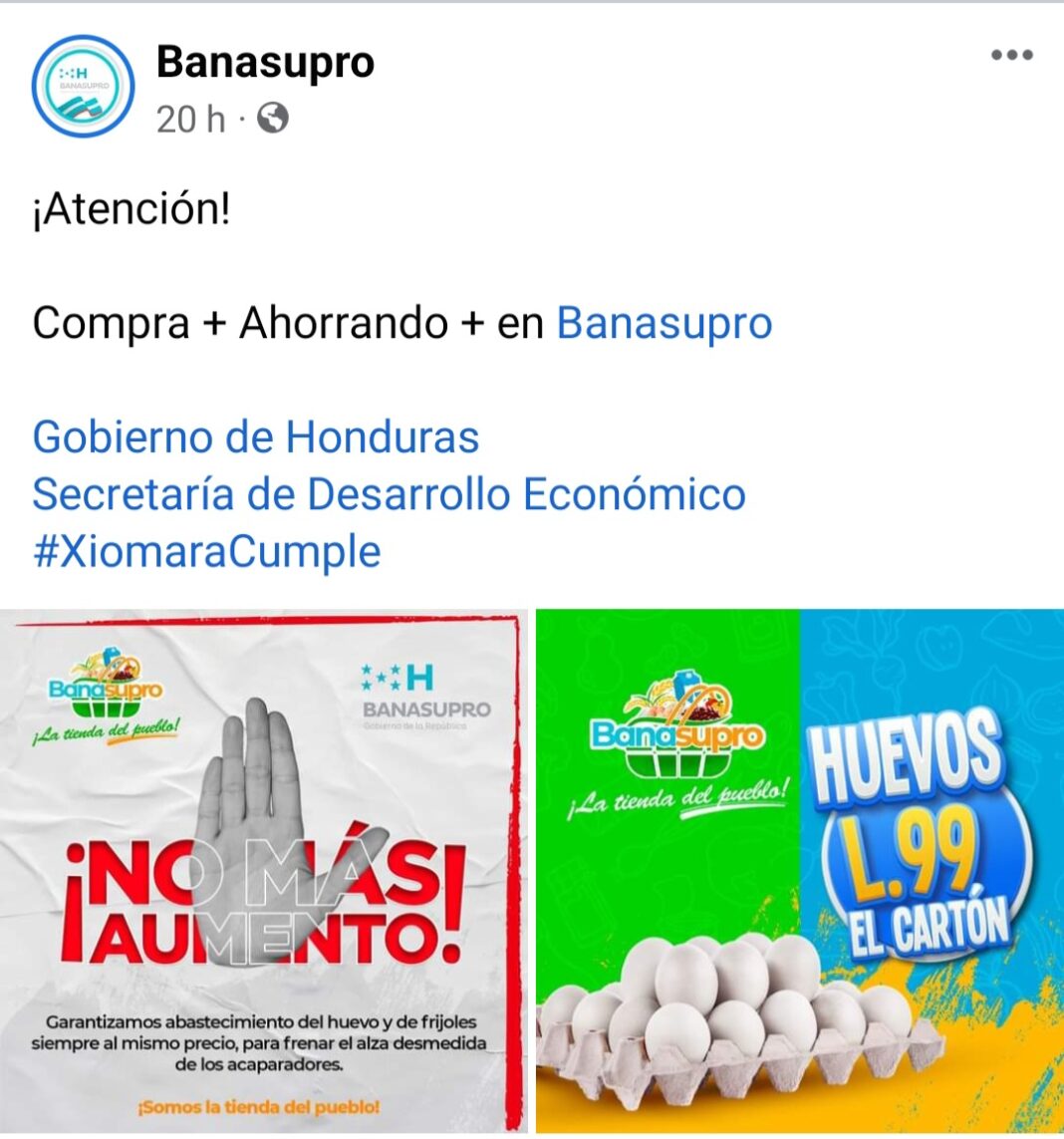Screen dimensions: 1064x1139
Task: Open the post's three-dot options menu
Action: pos(1011,56)
